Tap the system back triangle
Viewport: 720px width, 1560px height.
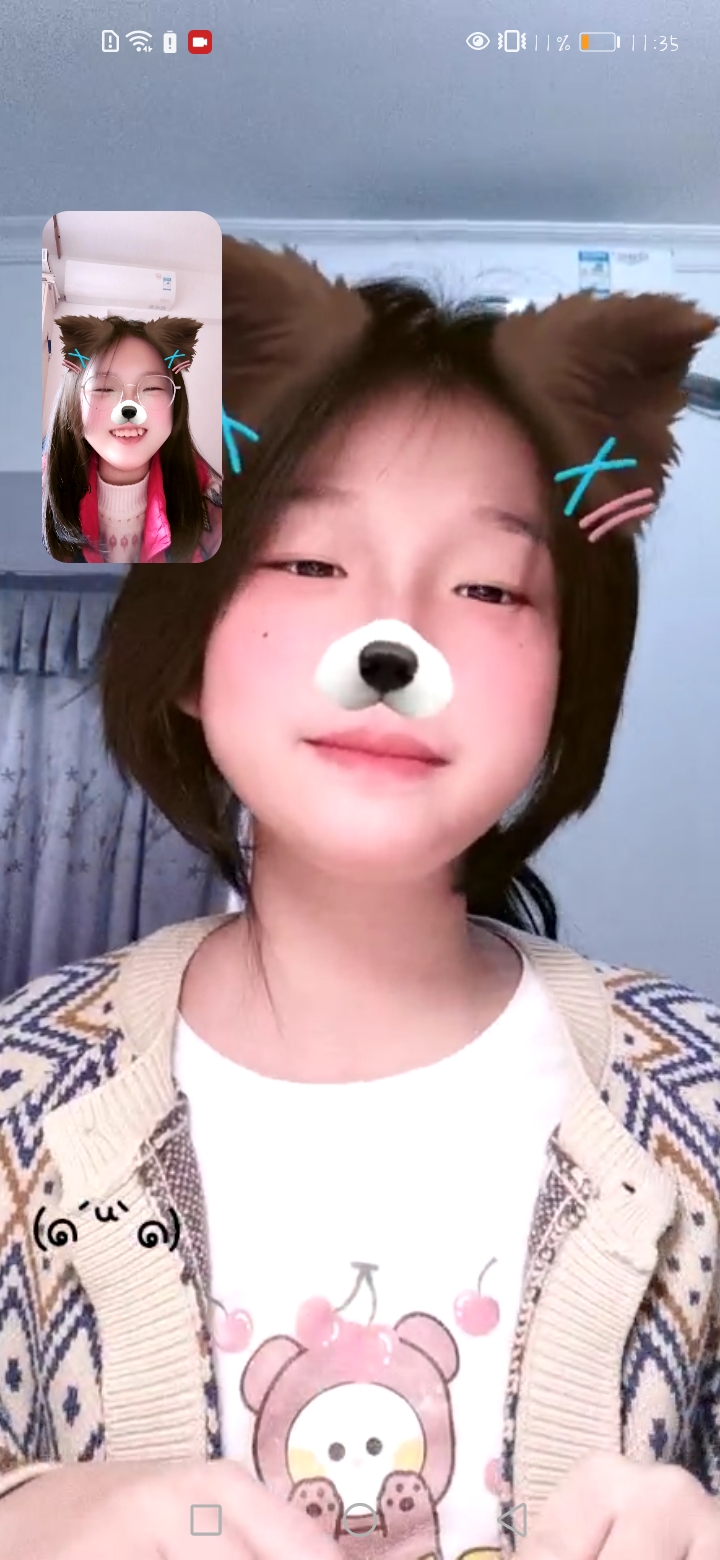(x=512, y=1520)
